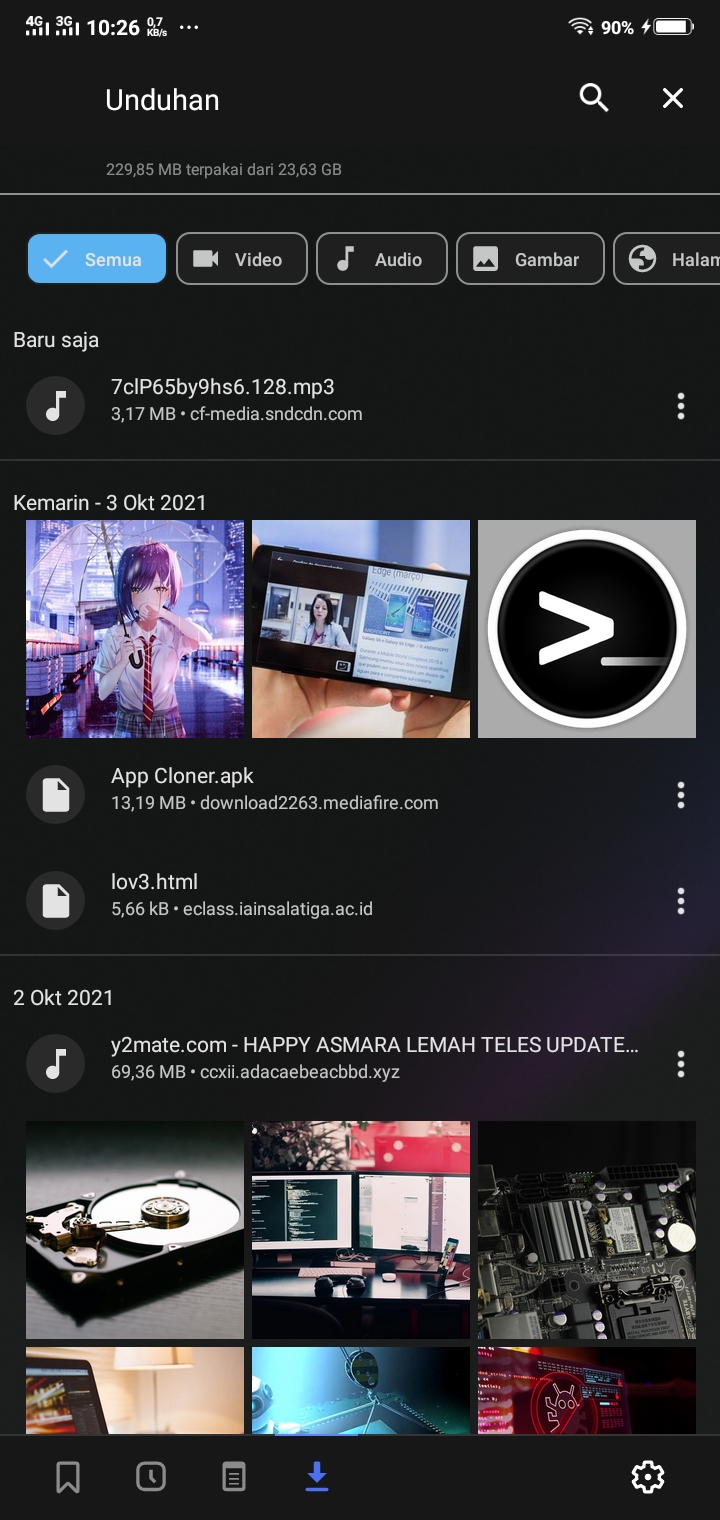720x1520 pixels.
Task: Open browsing history clock icon
Action: (151, 1477)
